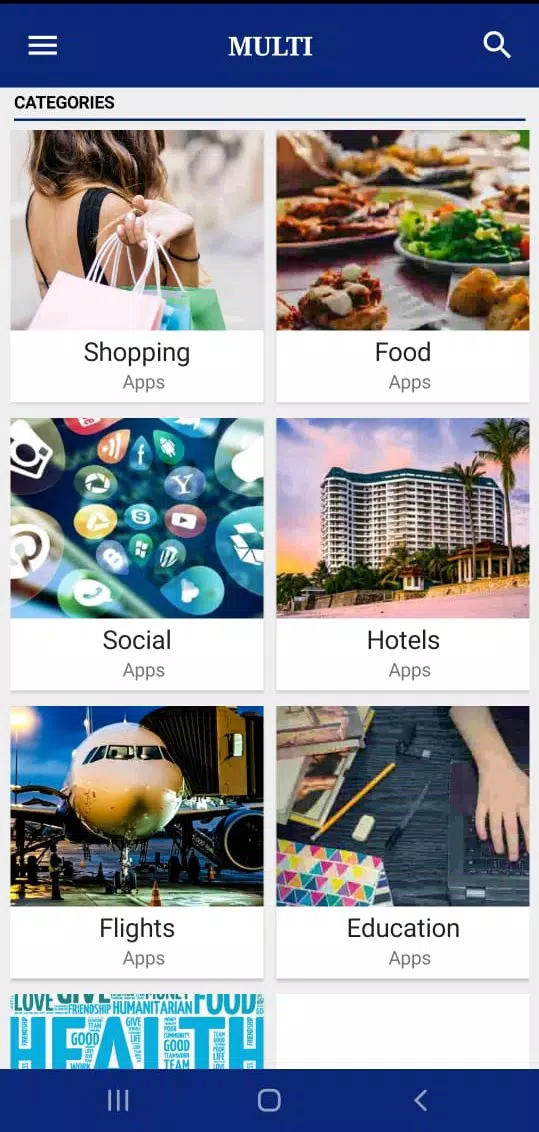539x1132 pixels.
Task: View the Hotels apps category
Action: (403, 554)
